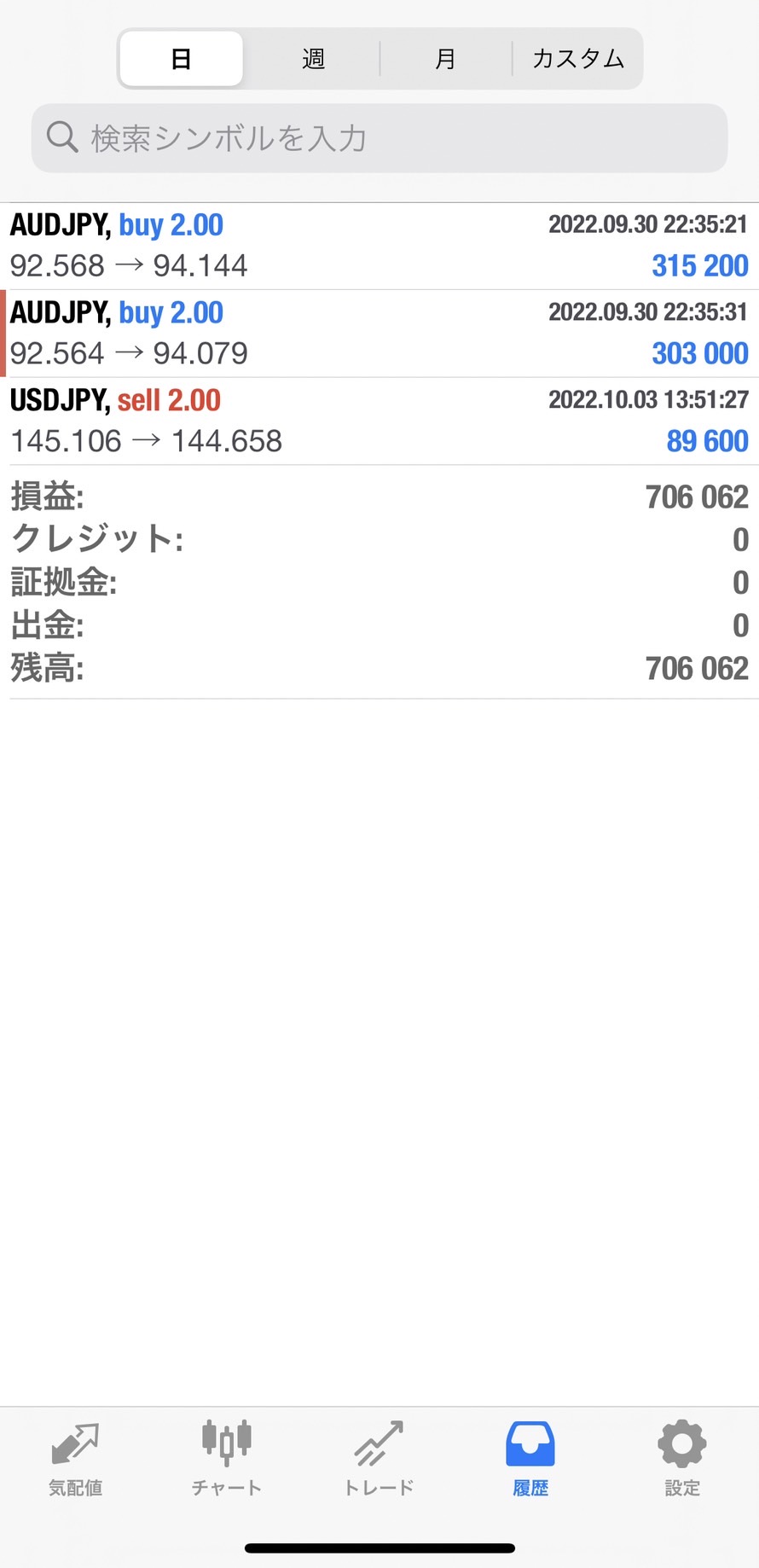Select the 日 (day) period segment

point(181,59)
